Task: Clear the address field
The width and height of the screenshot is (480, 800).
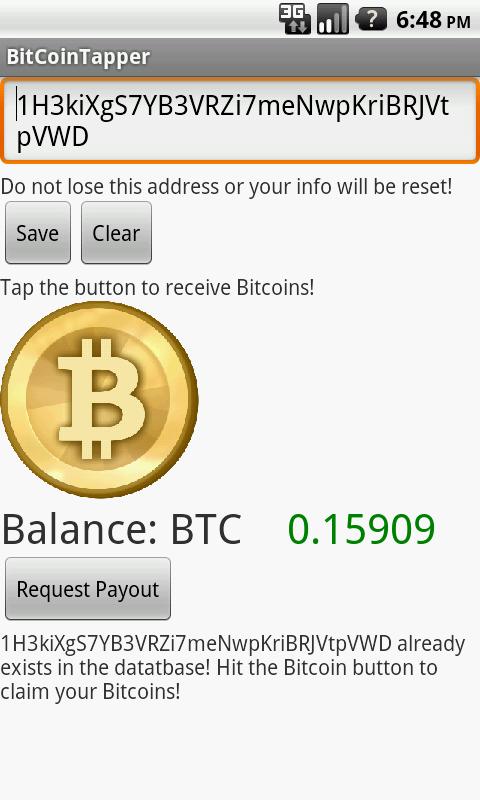Action: coord(116,233)
